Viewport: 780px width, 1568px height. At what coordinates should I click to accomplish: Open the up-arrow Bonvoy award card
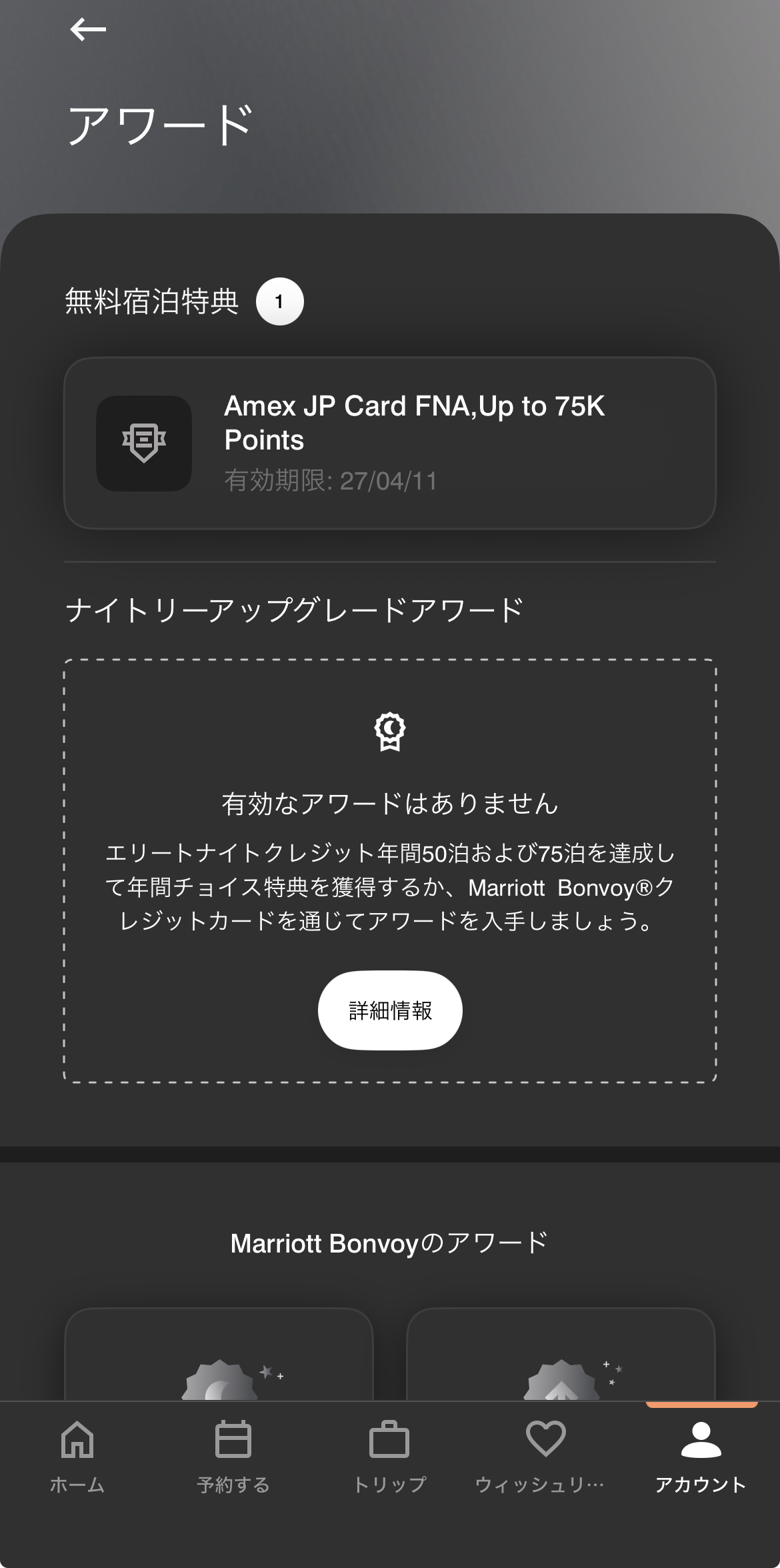coord(560,1361)
